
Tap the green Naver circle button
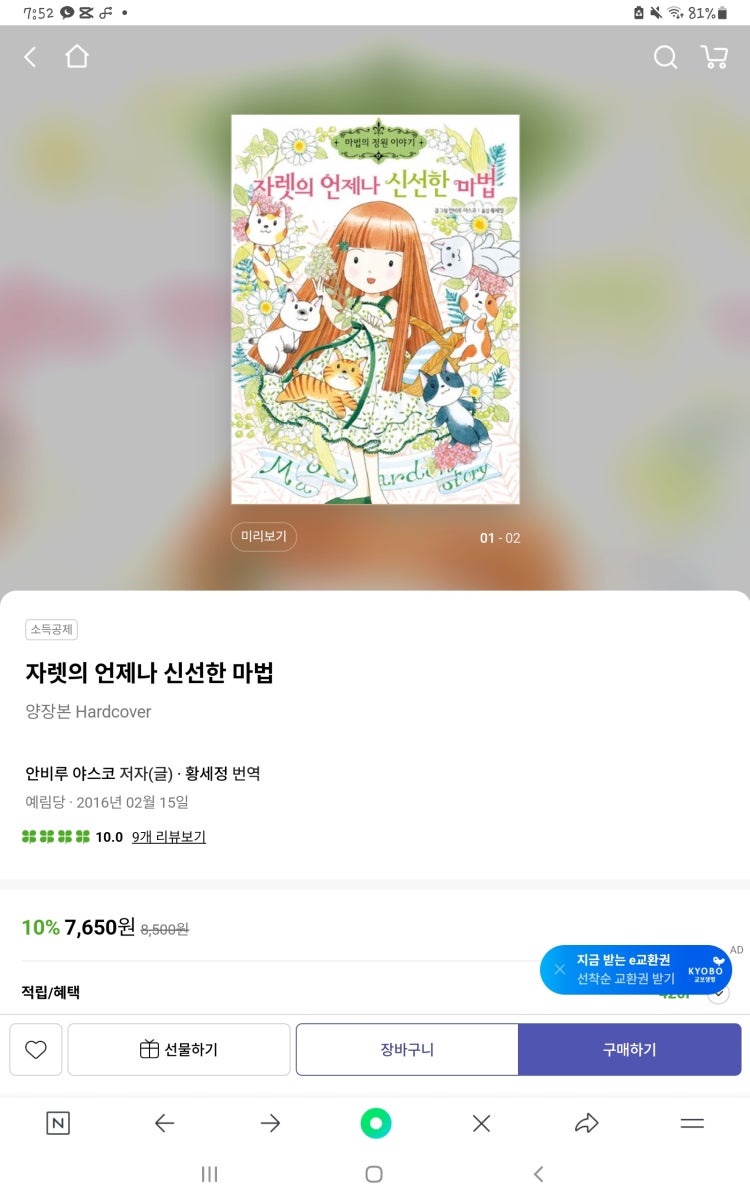(x=376, y=1124)
